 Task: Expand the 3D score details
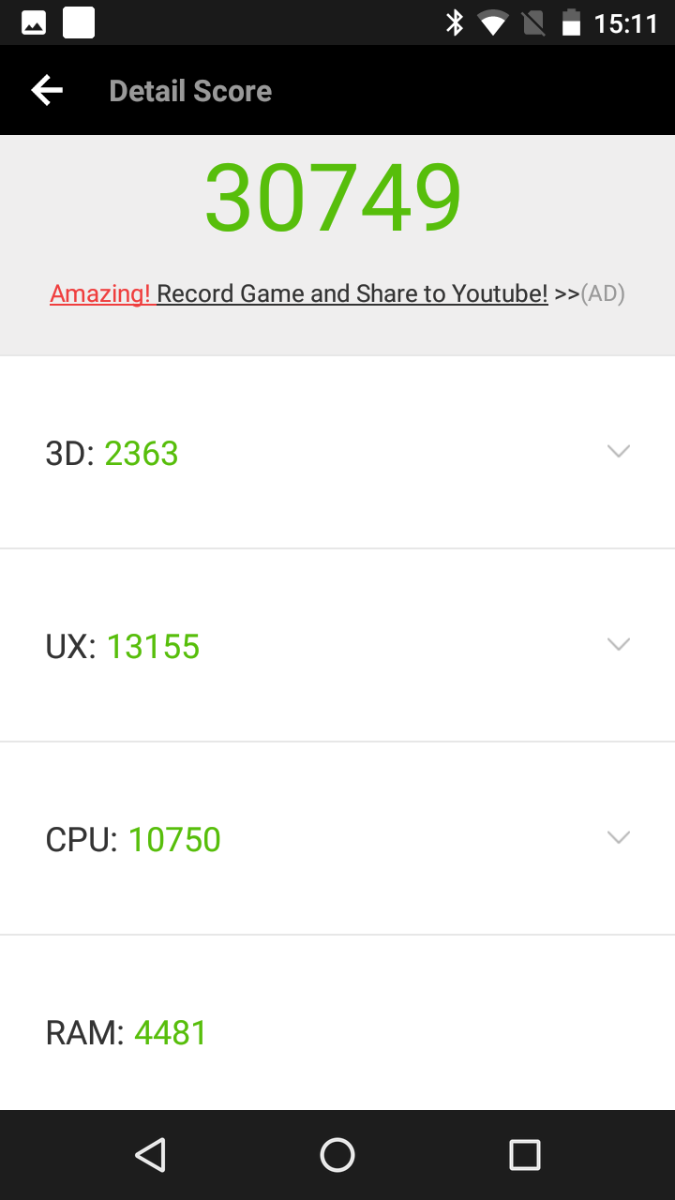tap(618, 452)
